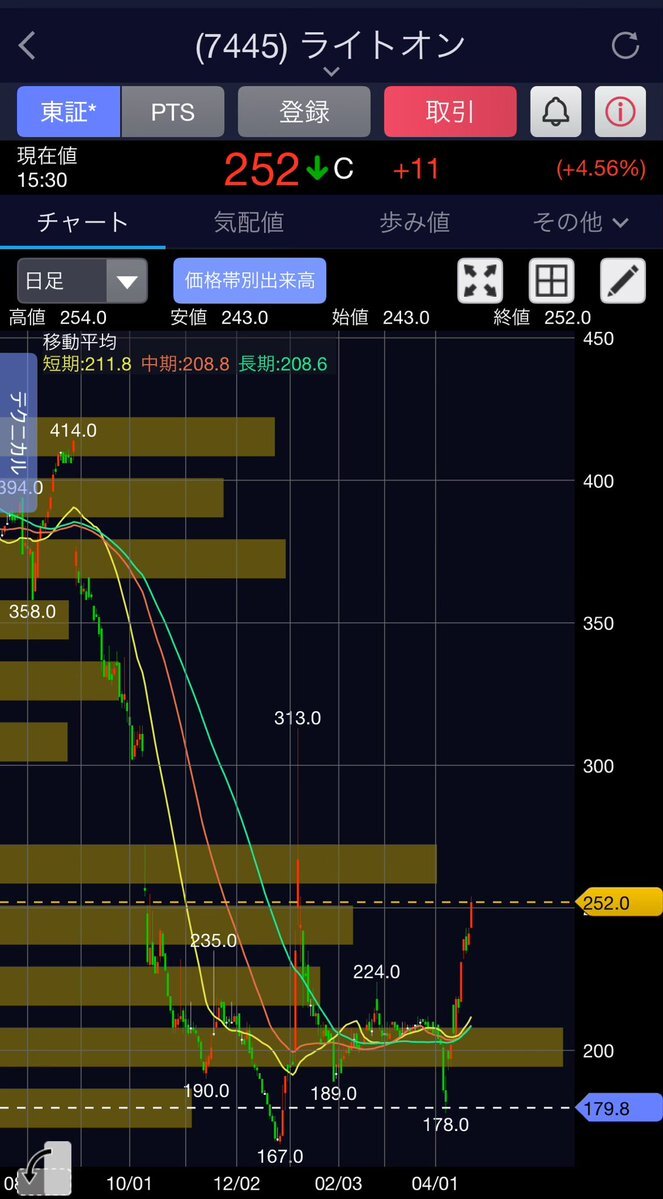
Task: Open the stock info icon
Action: [x=620, y=111]
